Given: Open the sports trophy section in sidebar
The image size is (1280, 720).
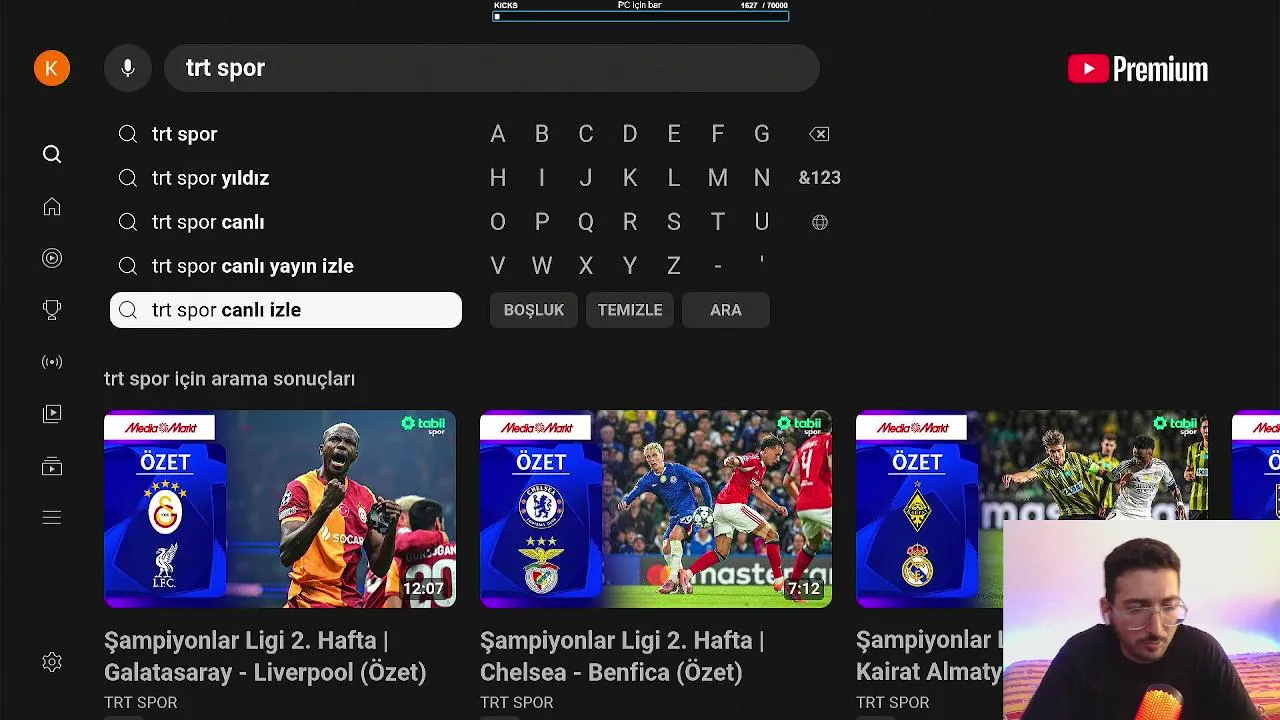Looking at the screenshot, I should pos(52,310).
